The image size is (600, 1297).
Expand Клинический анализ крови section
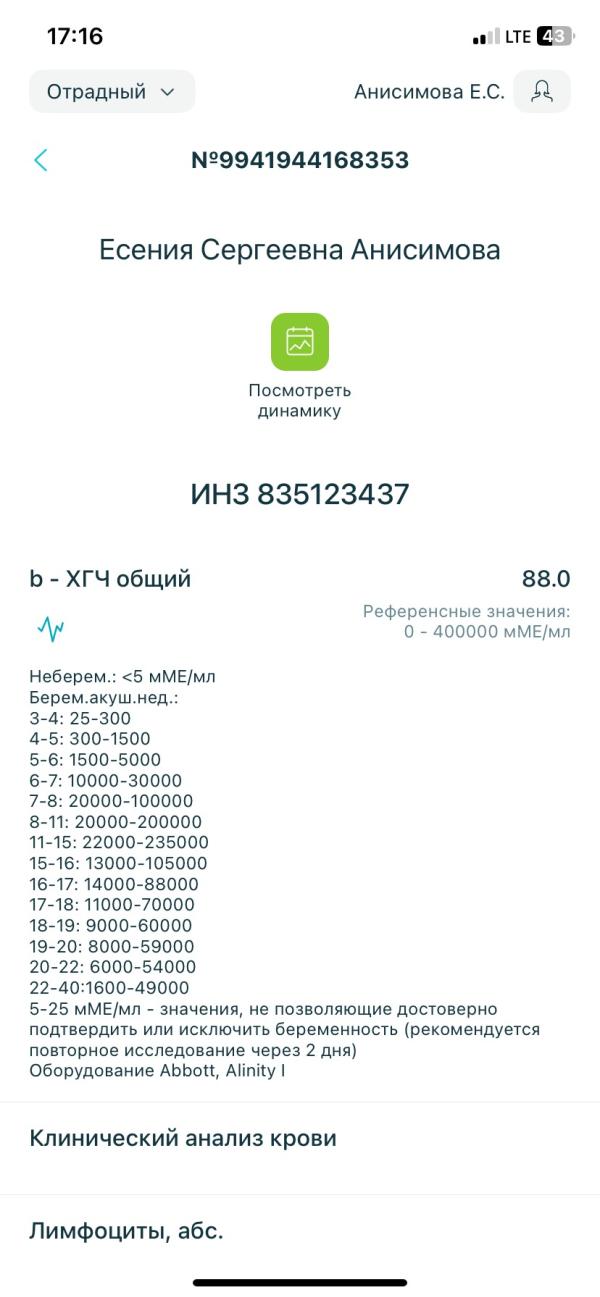300,1138
